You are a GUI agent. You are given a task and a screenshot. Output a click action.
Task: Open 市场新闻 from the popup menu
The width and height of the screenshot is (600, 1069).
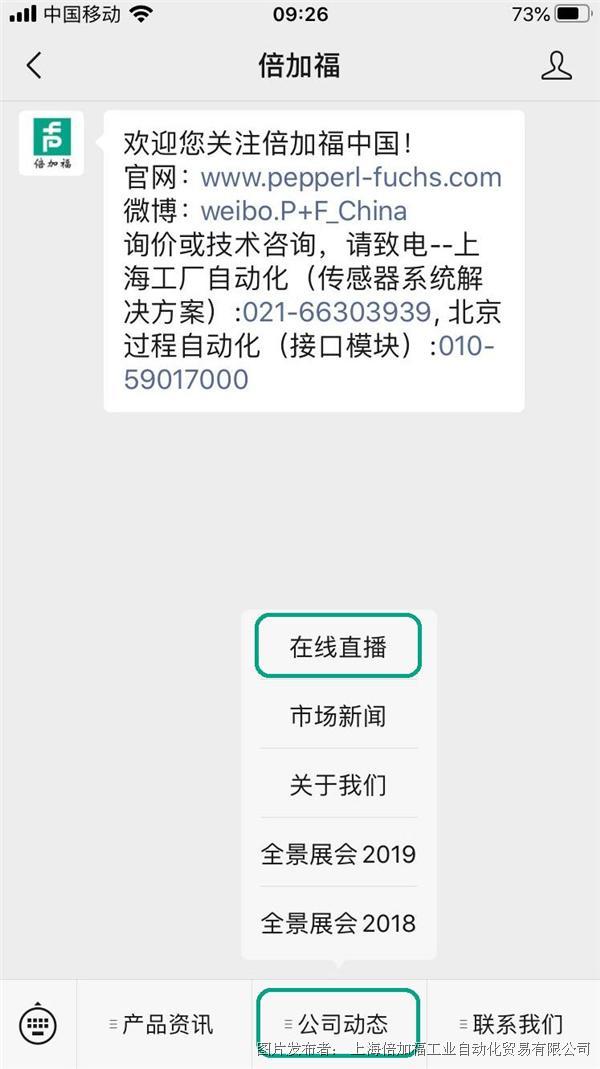tap(338, 716)
